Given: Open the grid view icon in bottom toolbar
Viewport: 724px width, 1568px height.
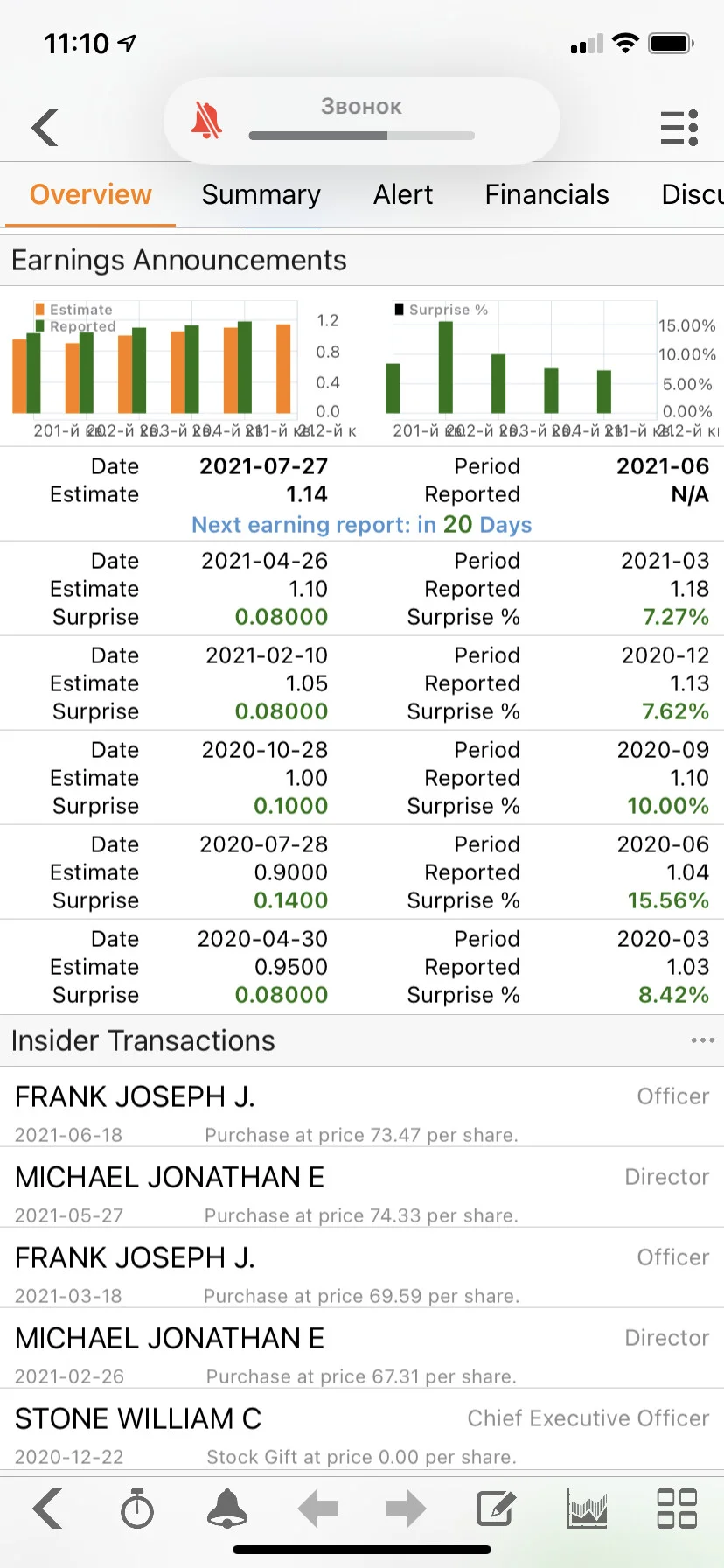Looking at the screenshot, I should pos(677,1508).
